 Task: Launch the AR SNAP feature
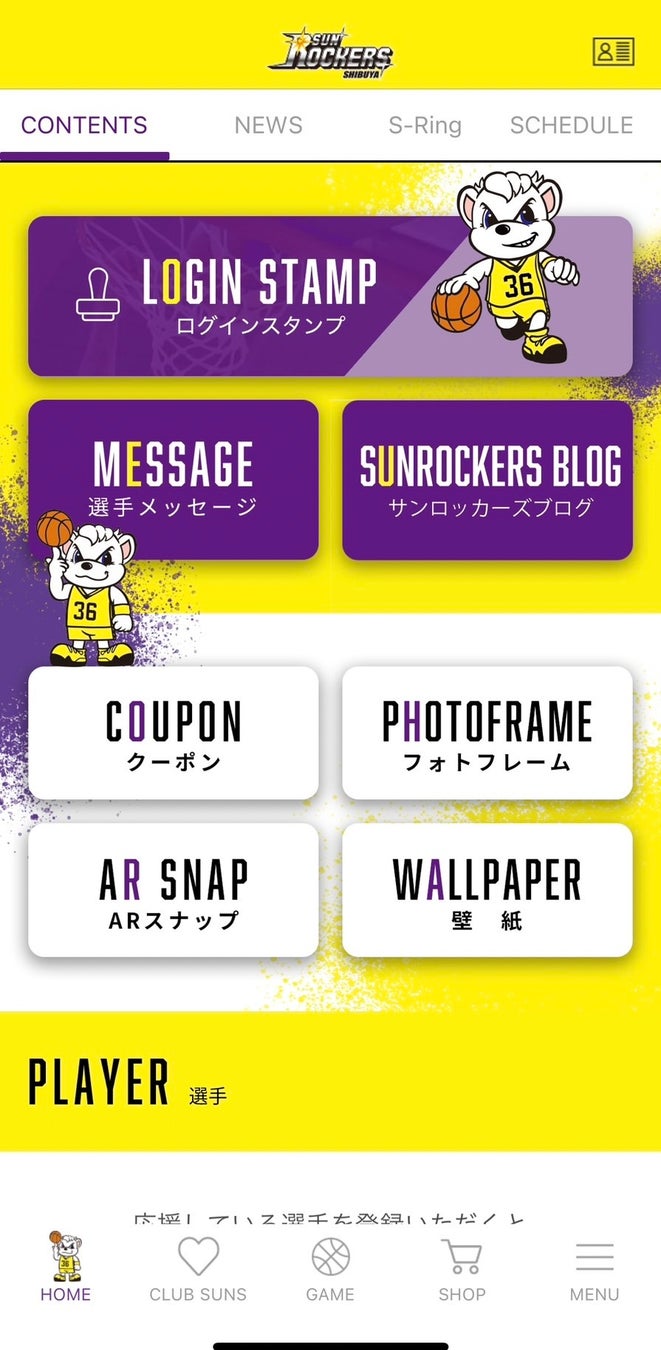174,890
